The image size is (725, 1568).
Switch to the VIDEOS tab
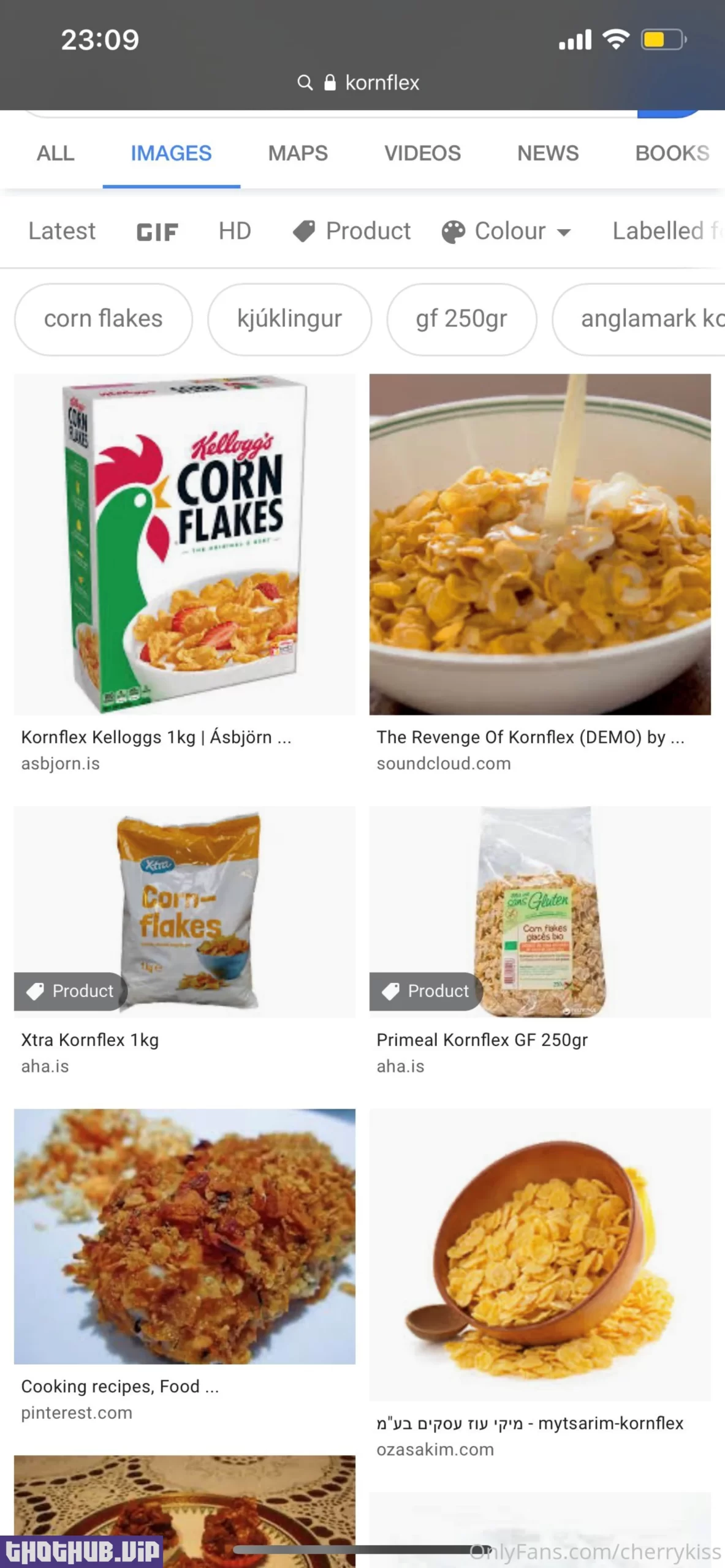tap(422, 153)
